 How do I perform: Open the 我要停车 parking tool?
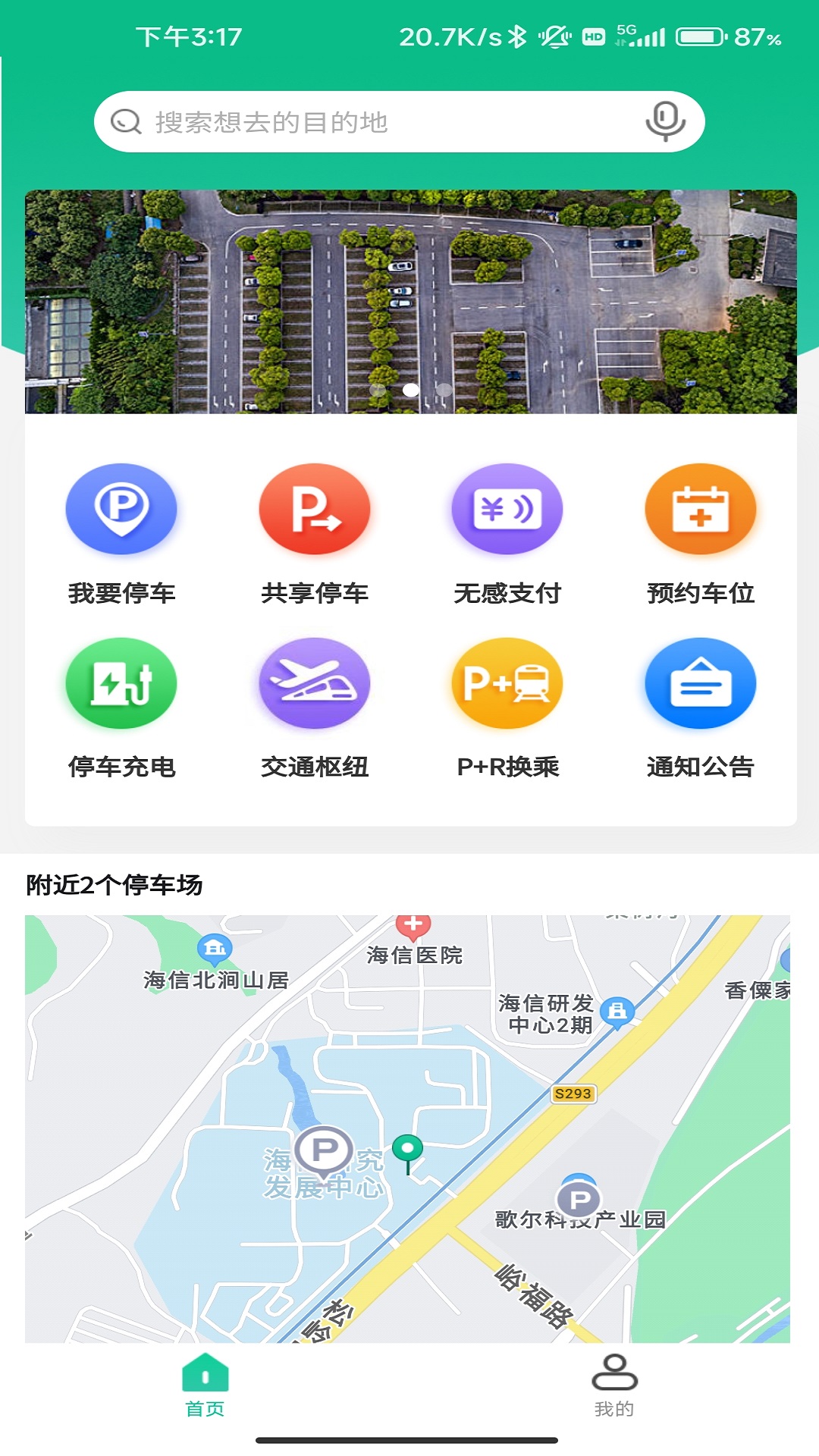(121, 510)
